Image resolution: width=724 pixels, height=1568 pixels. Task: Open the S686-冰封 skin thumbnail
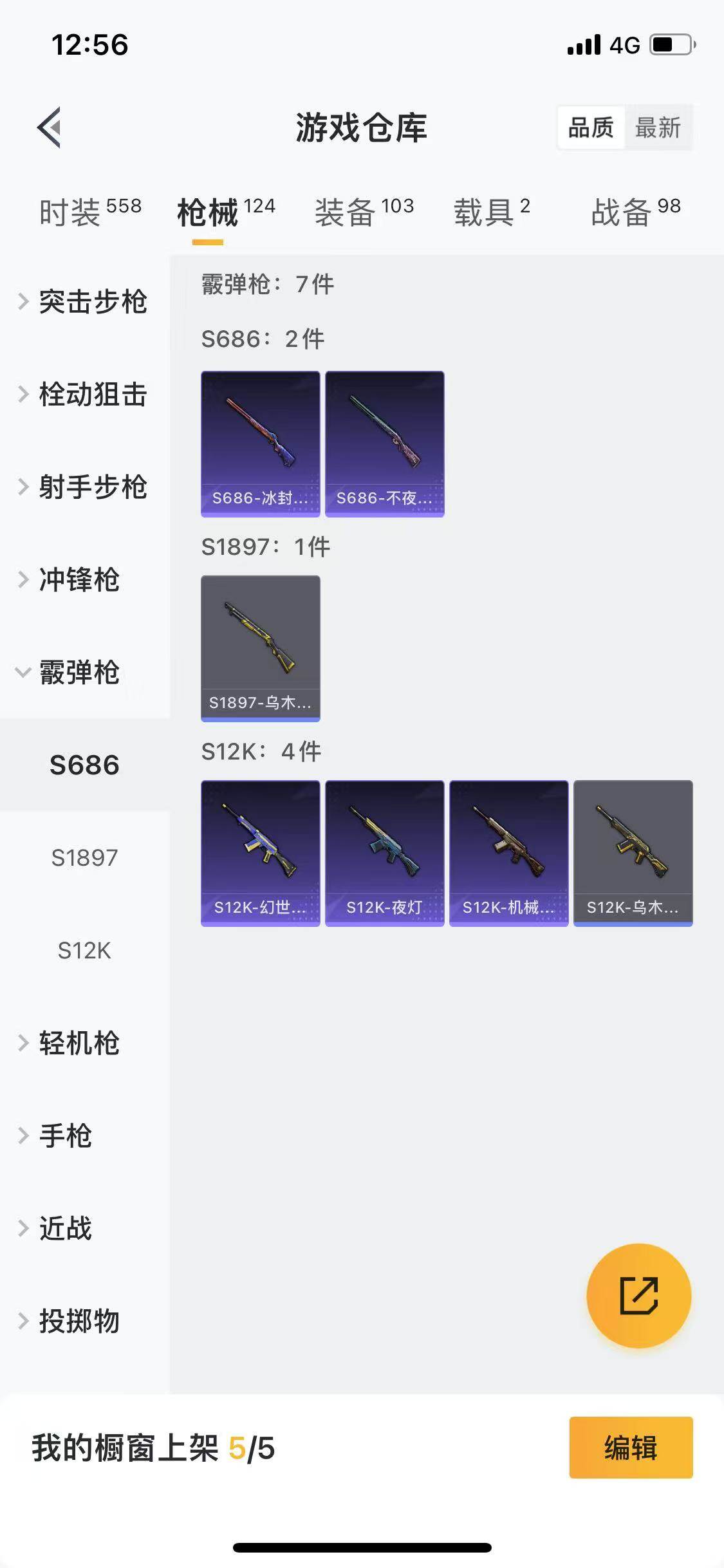click(259, 441)
